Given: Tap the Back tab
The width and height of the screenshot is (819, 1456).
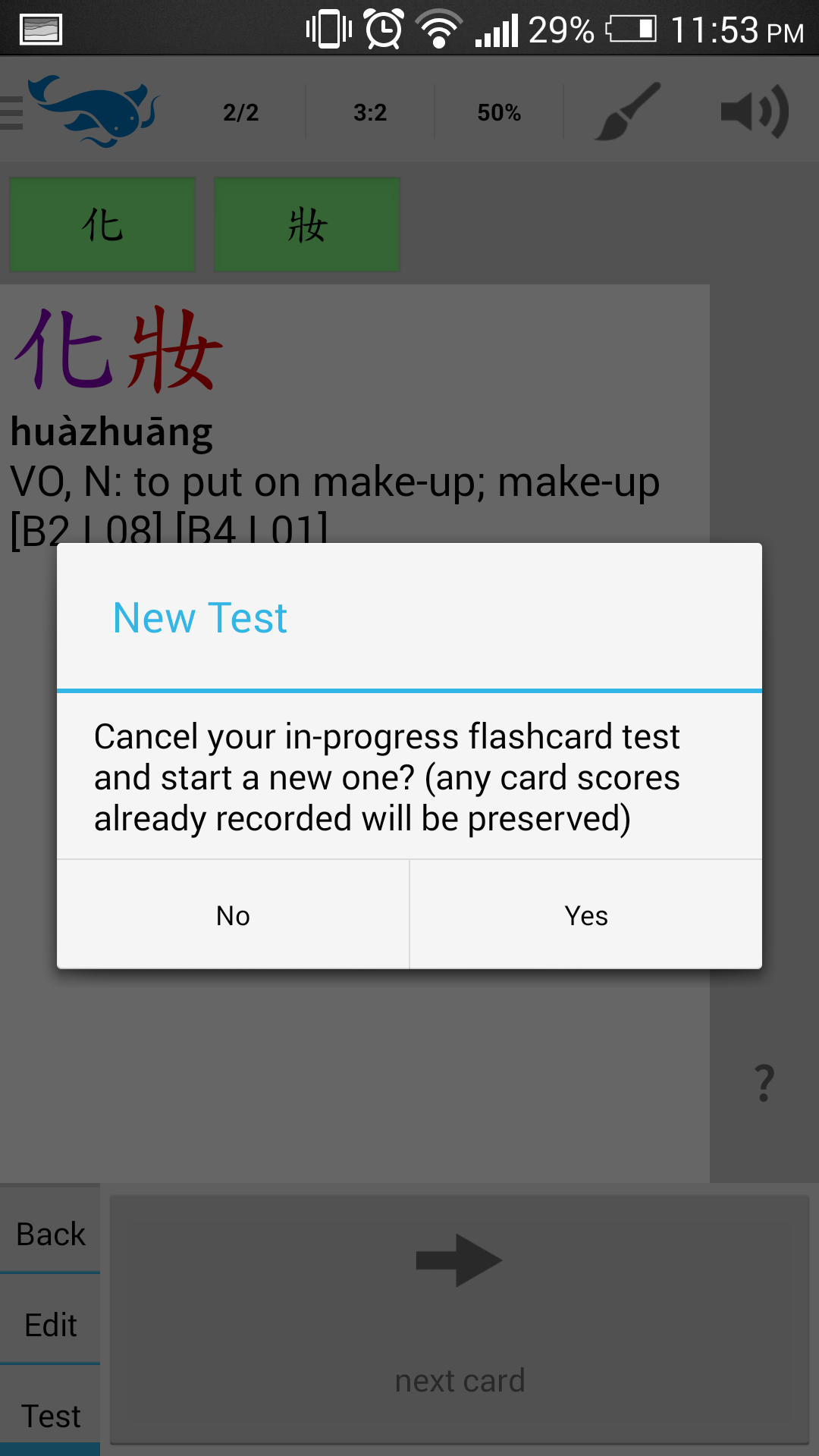Looking at the screenshot, I should click(50, 1234).
